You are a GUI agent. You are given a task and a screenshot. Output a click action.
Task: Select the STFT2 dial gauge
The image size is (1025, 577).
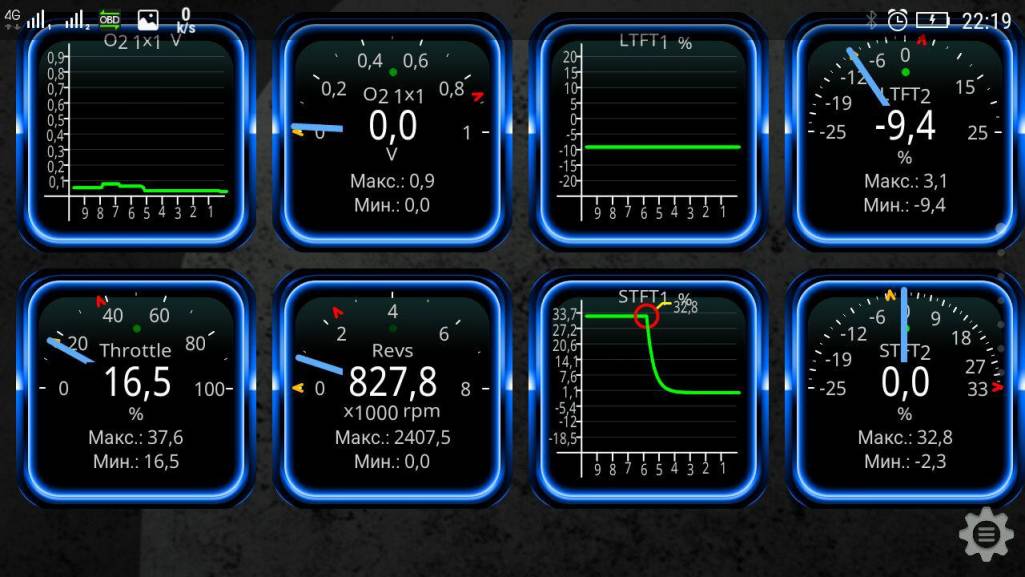(904, 388)
